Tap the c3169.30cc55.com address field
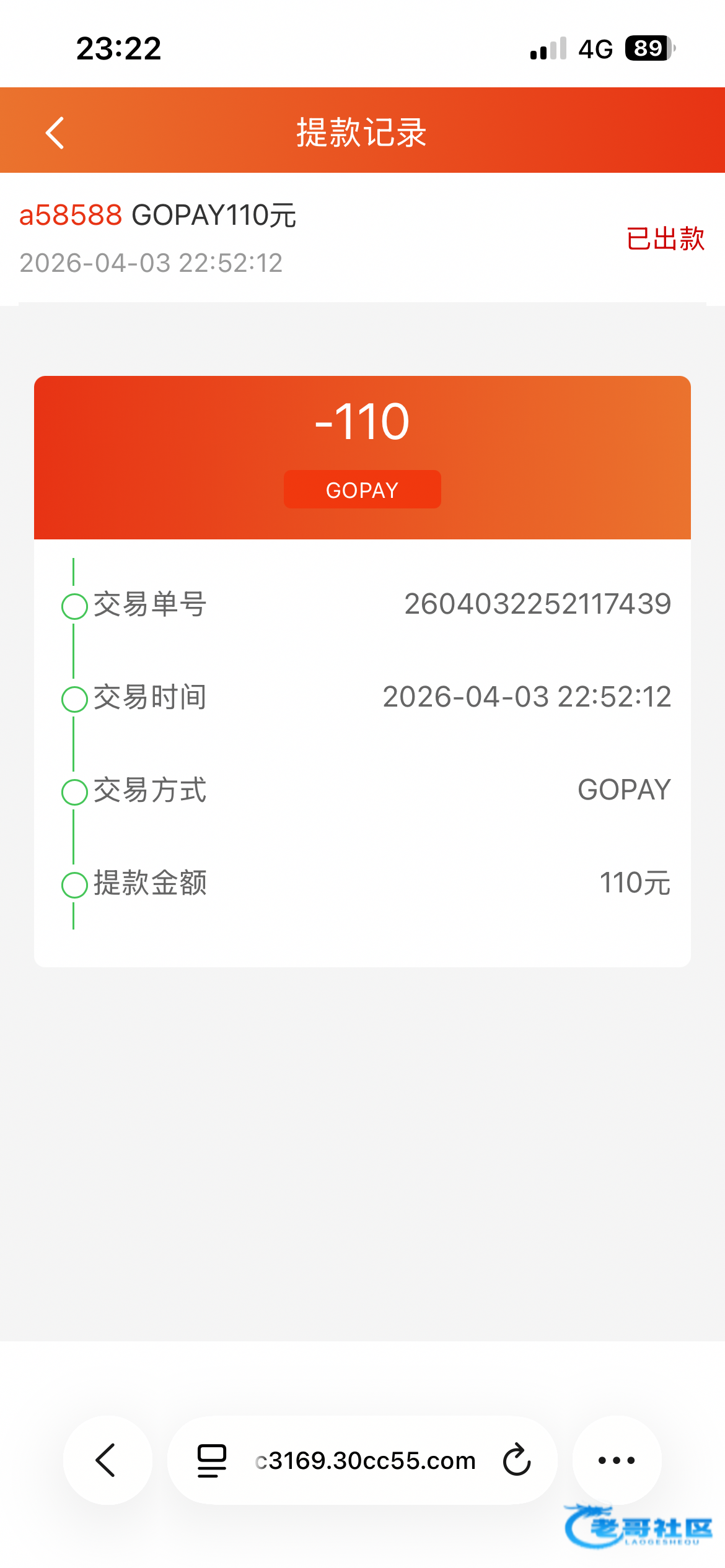725x1568 pixels. point(366,1460)
